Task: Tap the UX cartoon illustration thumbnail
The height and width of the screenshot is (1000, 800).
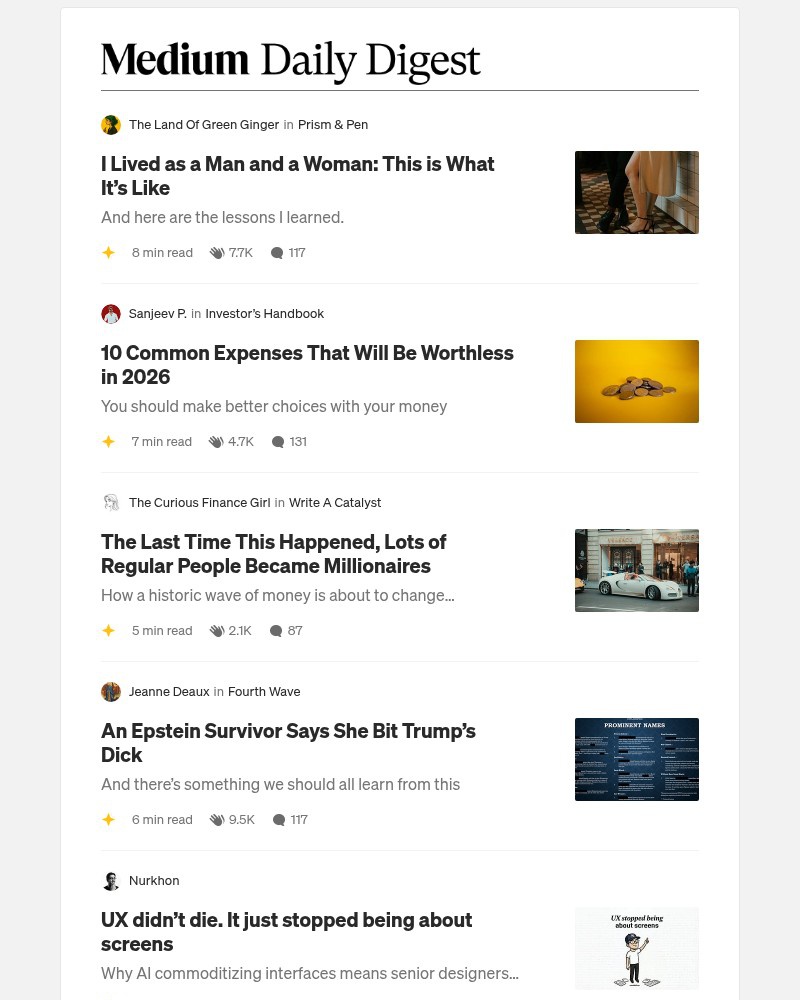Action: coord(636,948)
